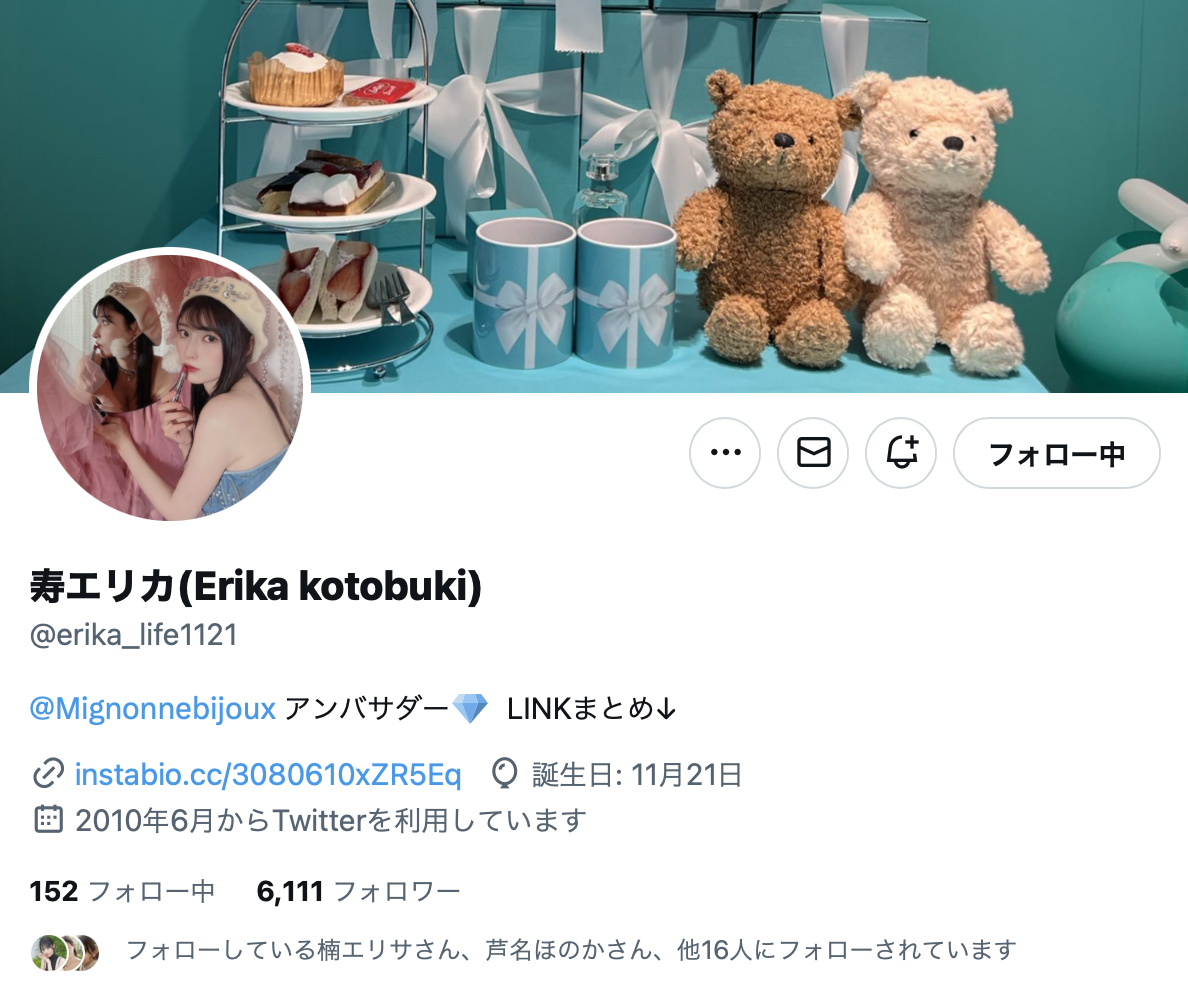Image resolution: width=1188 pixels, height=1000 pixels.
Task: Turn on post notifications bell
Action: [x=901, y=453]
